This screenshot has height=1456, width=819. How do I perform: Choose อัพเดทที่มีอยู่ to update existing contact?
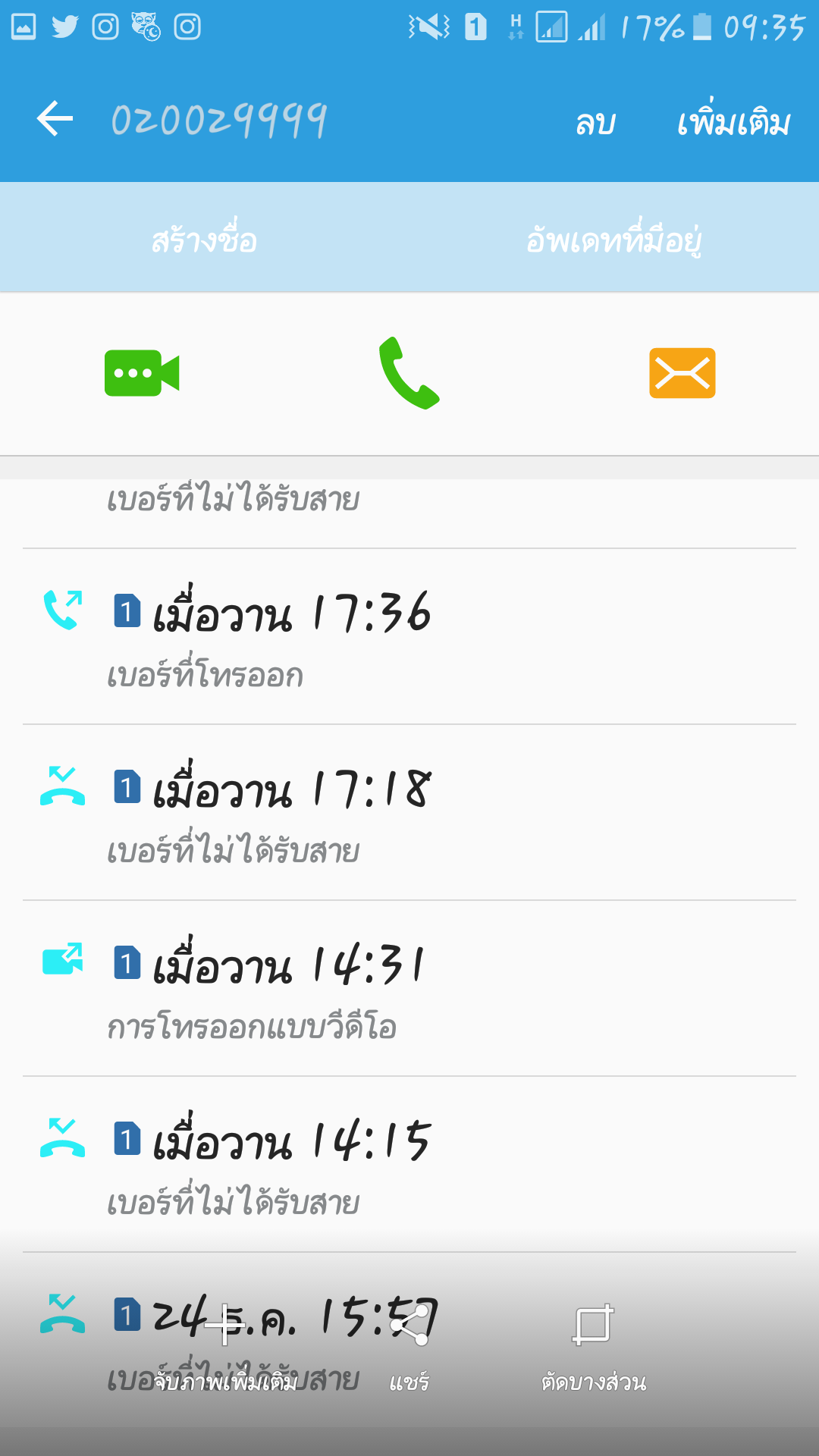(614, 238)
